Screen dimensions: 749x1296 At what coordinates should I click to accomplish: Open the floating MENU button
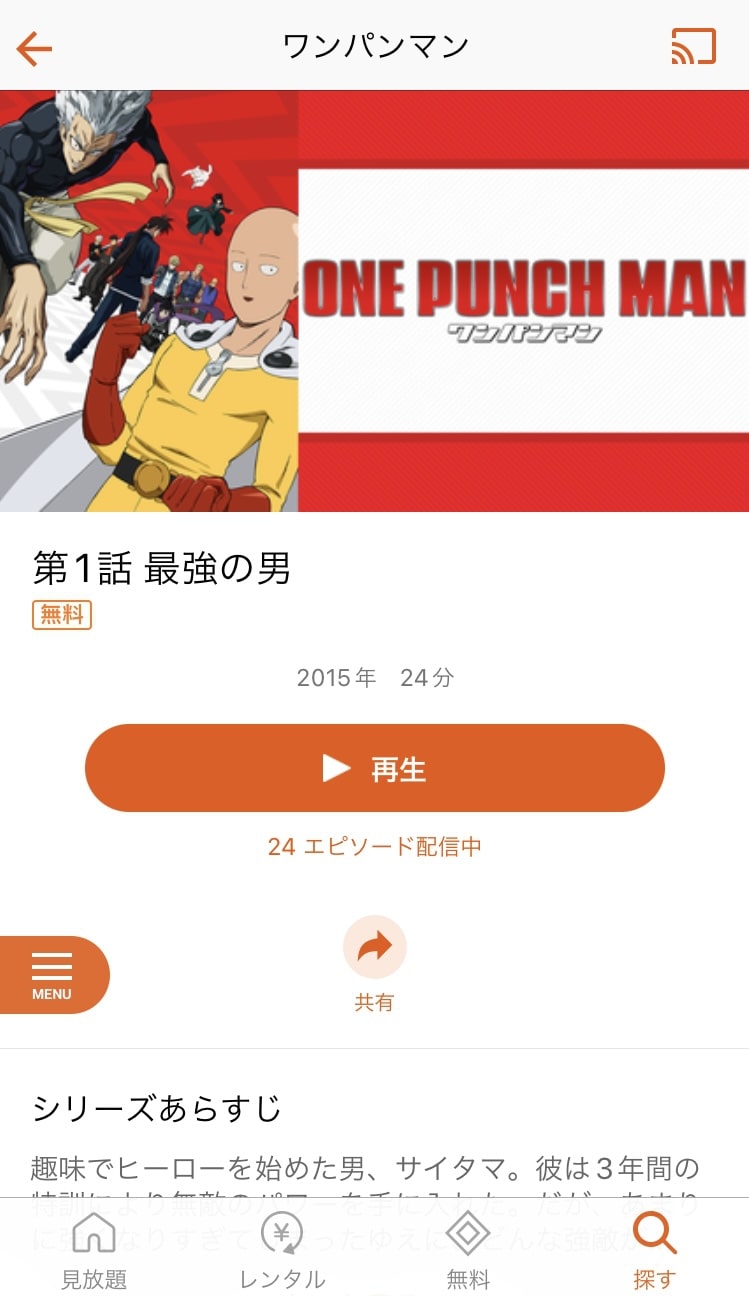pos(52,974)
